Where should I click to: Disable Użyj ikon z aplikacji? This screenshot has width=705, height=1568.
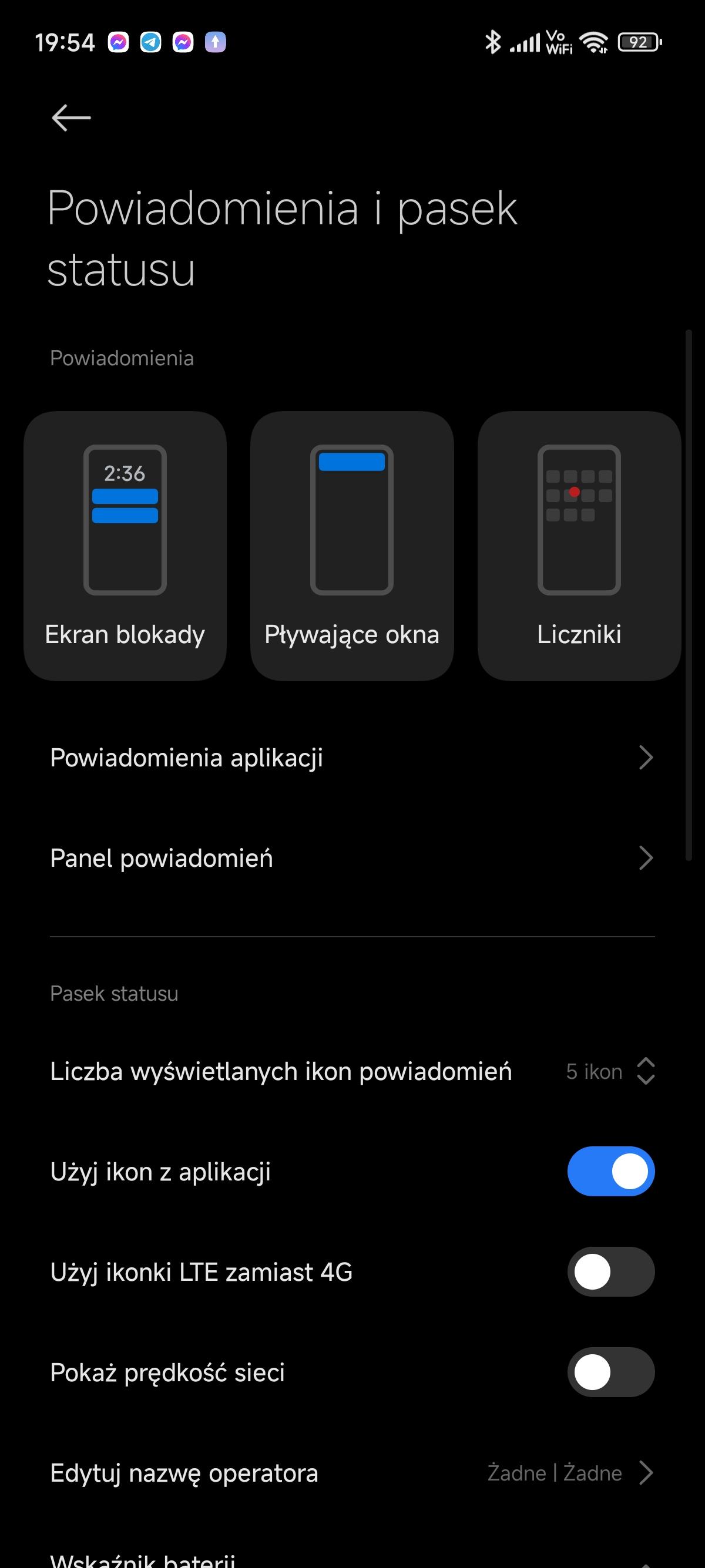610,1172
